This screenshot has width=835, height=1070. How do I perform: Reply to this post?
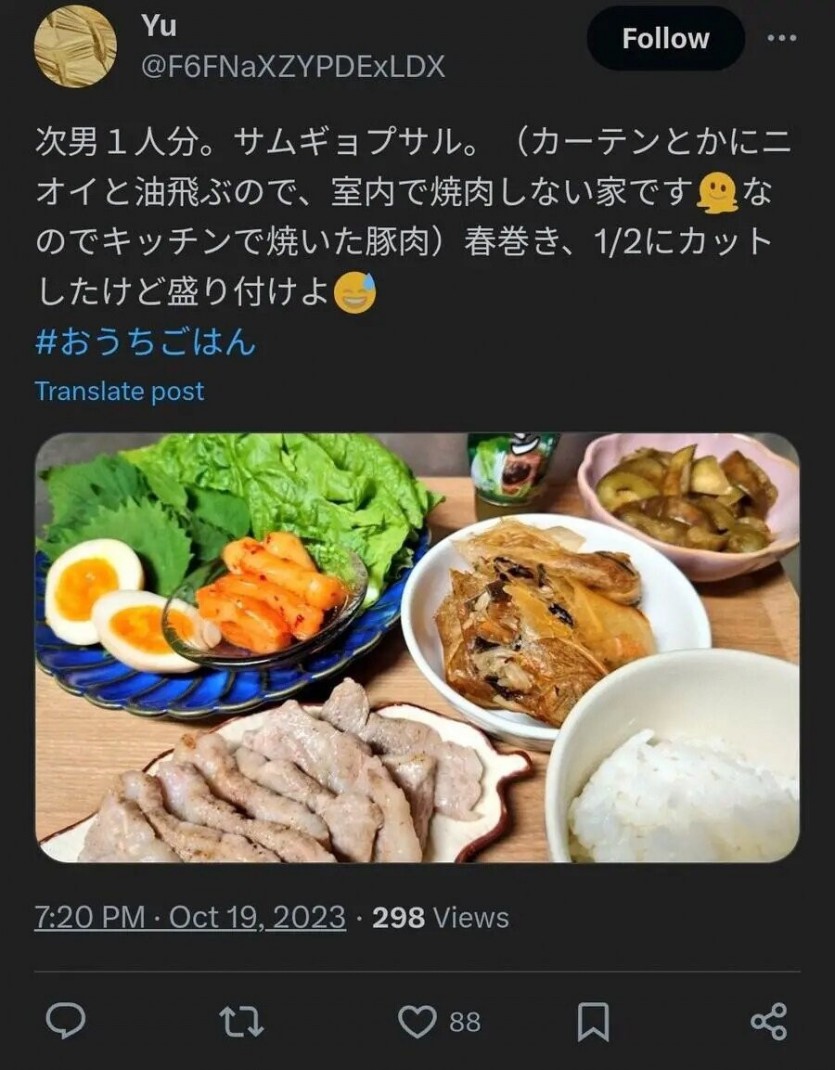[66, 1021]
